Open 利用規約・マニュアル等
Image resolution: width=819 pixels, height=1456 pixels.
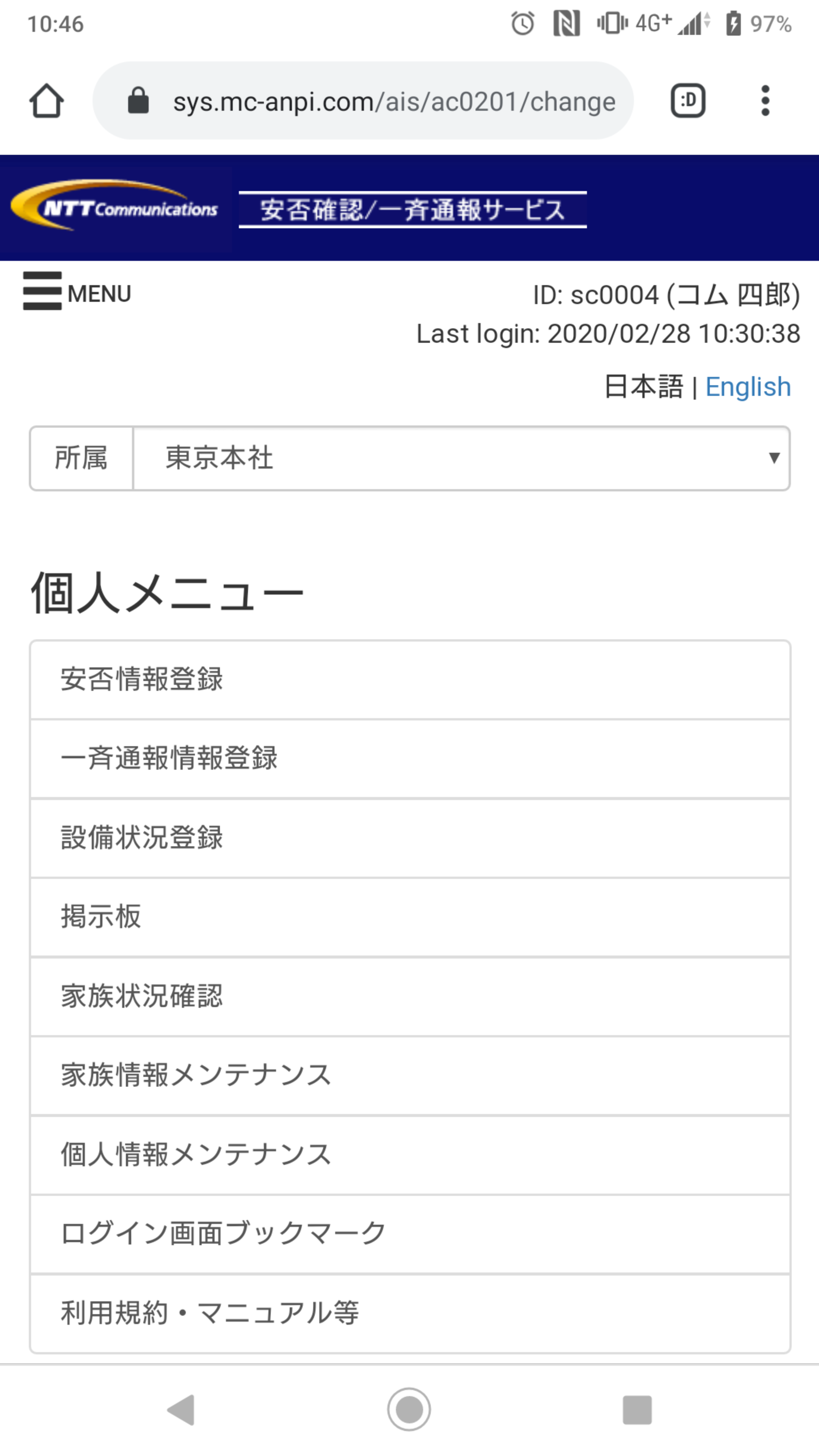pos(410,1312)
